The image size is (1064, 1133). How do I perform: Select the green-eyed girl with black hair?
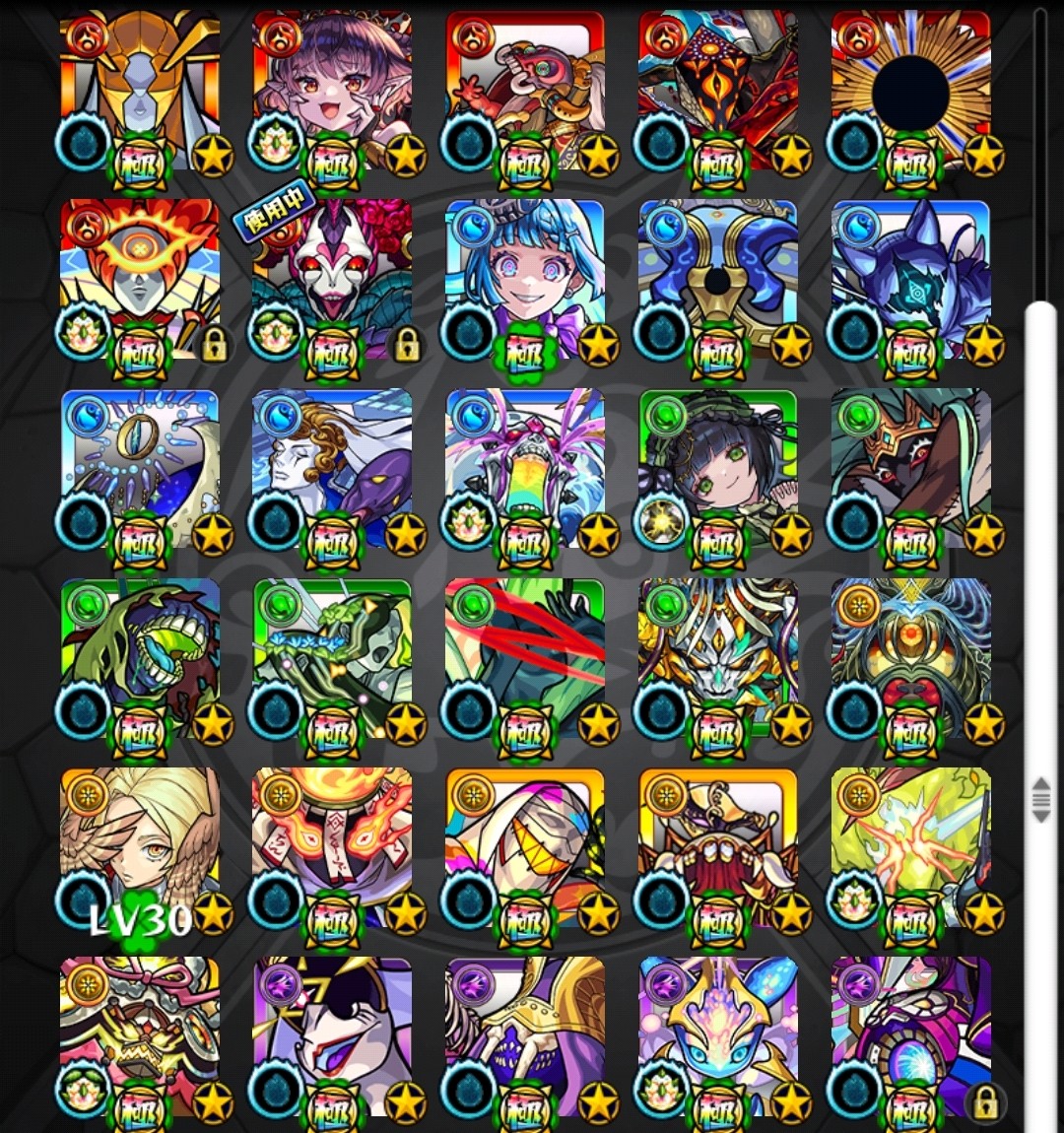(x=717, y=469)
